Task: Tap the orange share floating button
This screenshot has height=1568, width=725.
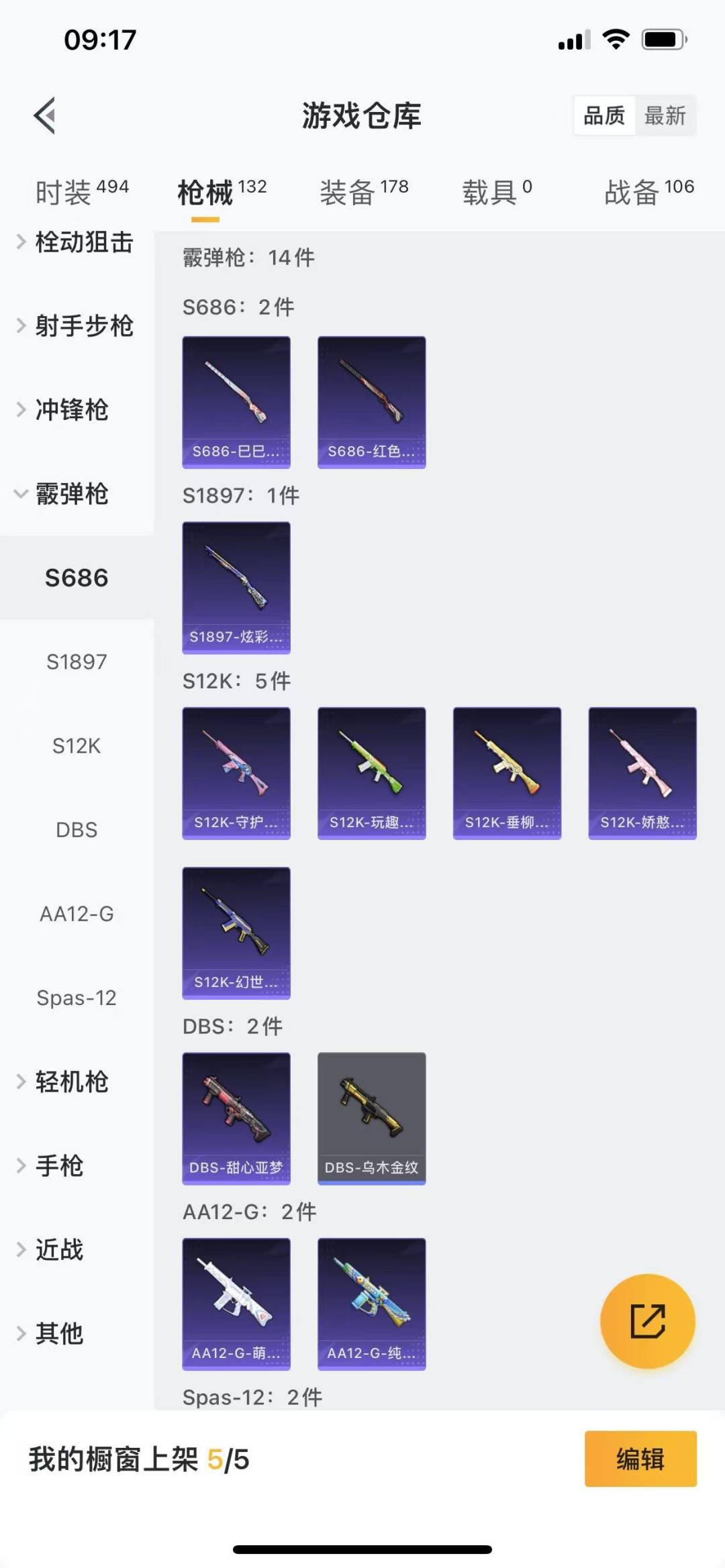Action: 647,1321
